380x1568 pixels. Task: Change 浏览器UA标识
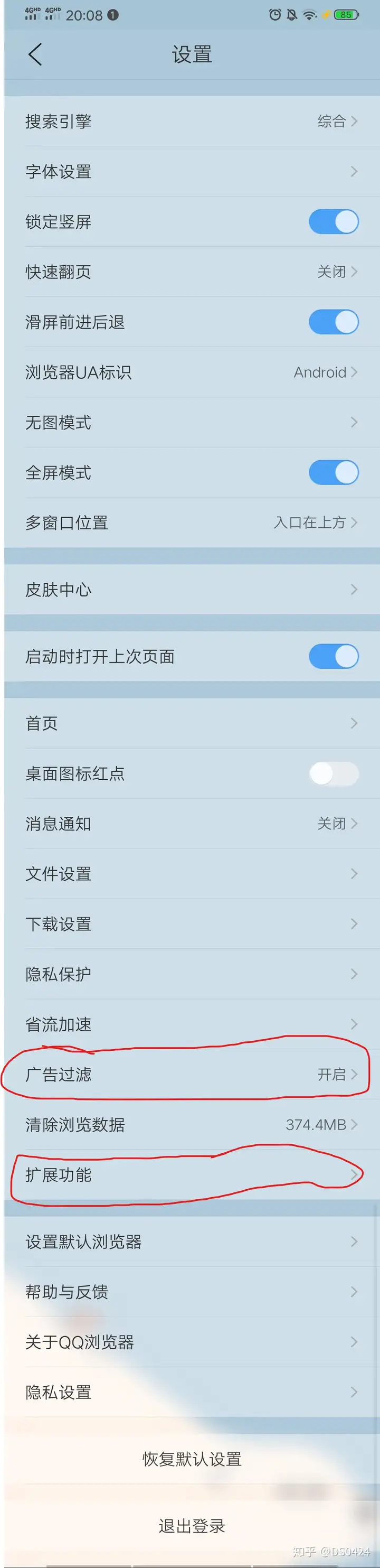click(191, 372)
